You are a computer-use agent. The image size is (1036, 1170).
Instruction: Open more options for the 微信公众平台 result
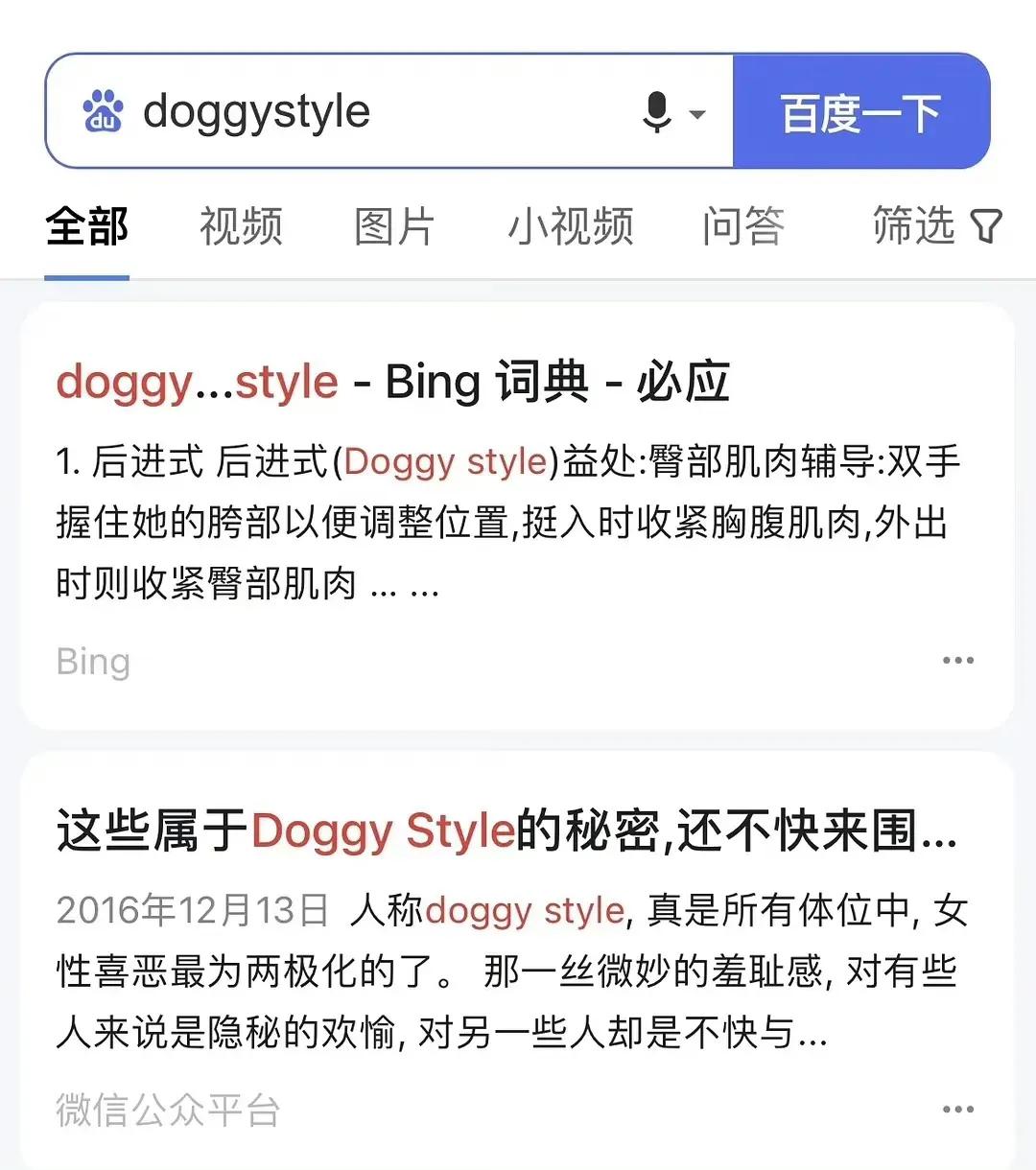pos(957,1110)
